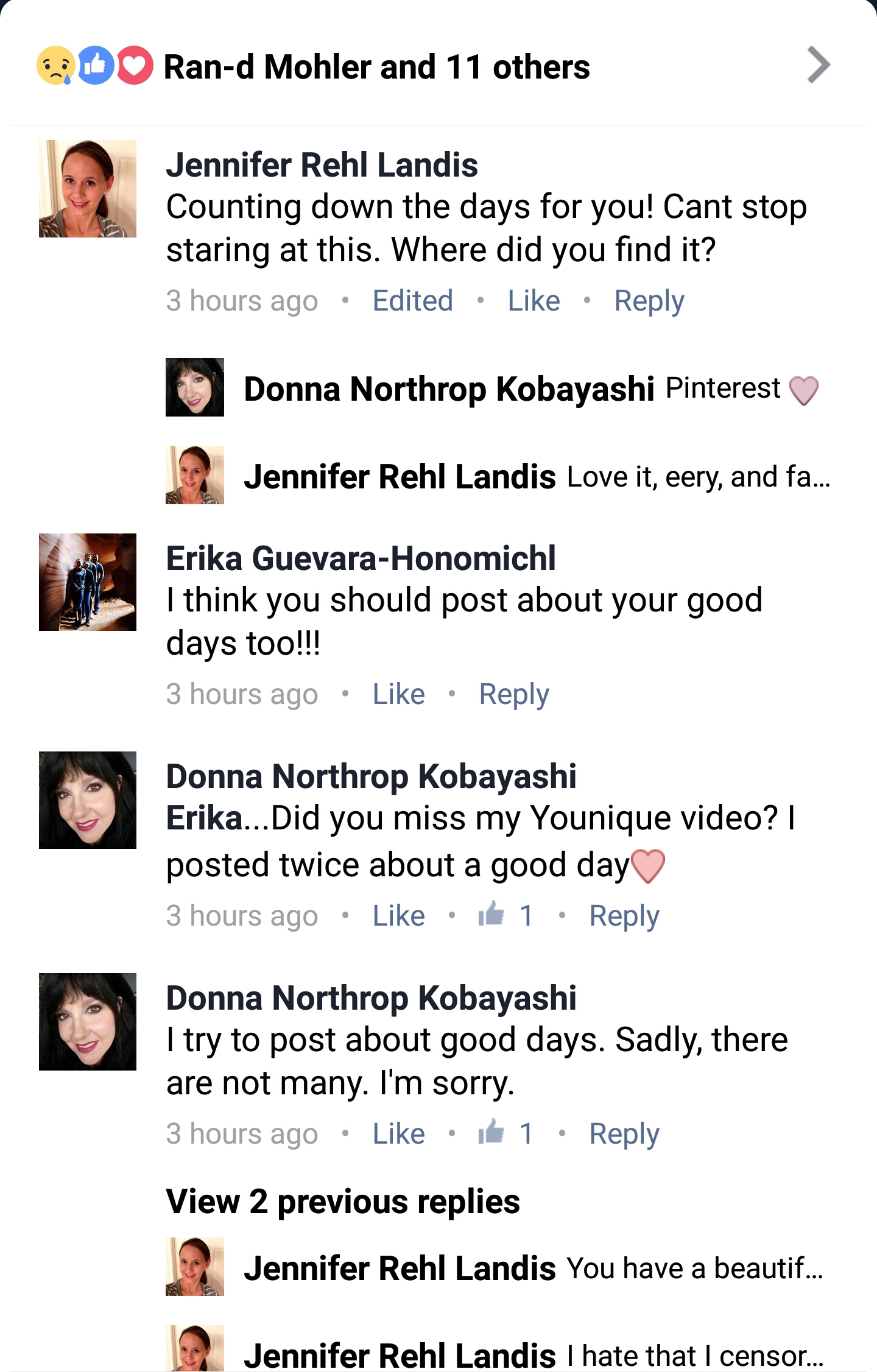Reply to Donna's Younique video comment
This screenshot has height=1372, width=877.
(624, 916)
